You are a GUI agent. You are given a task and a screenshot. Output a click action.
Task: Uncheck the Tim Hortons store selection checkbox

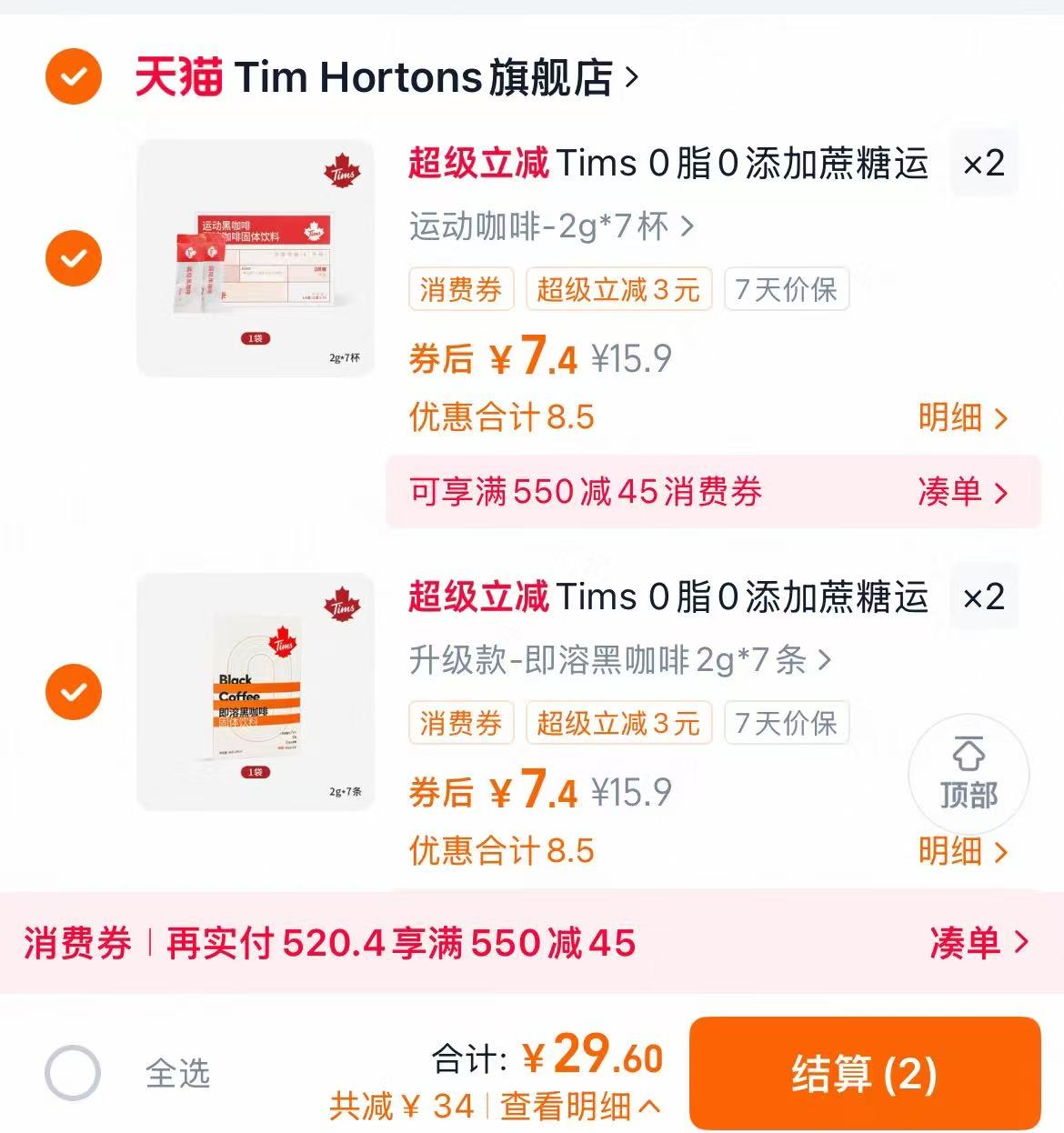click(x=73, y=77)
